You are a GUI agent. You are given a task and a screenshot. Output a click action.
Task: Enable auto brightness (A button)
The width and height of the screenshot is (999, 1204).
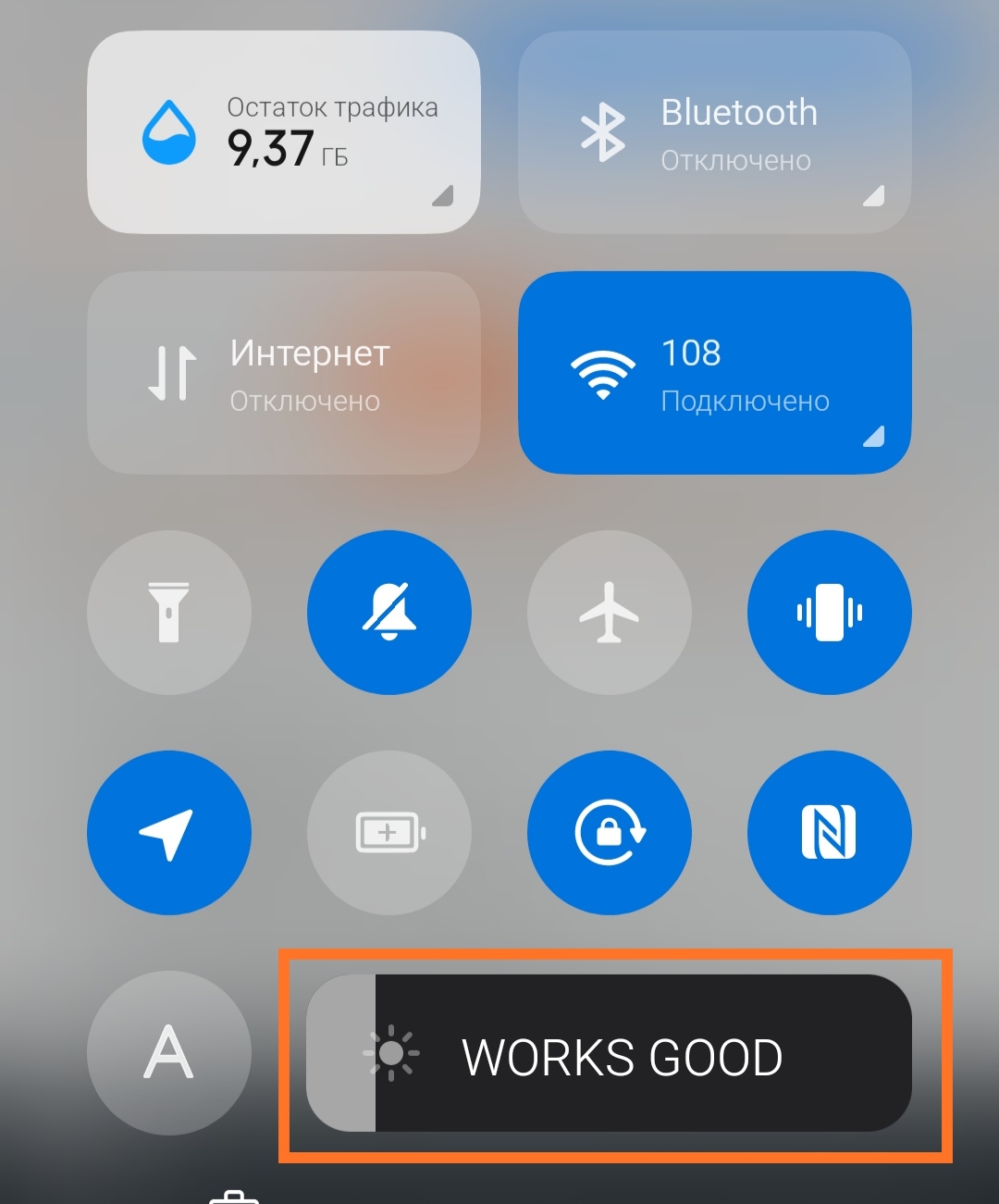click(x=169, y=1052)
